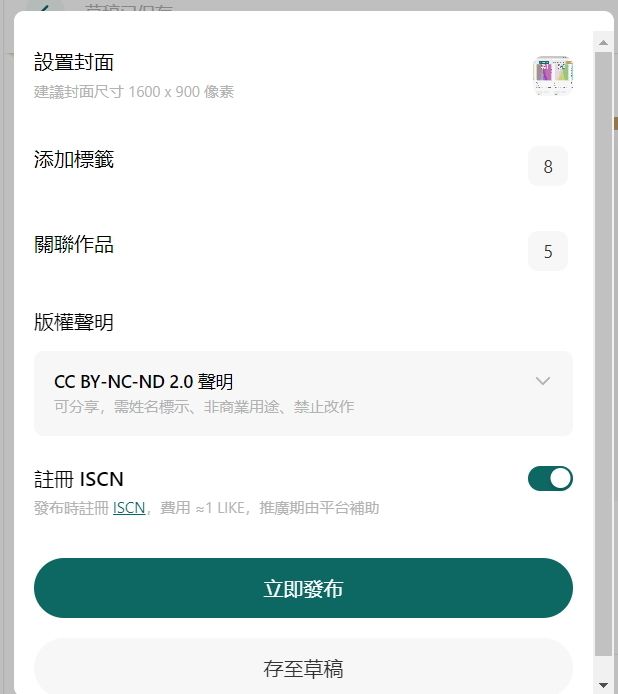Image resolution: width=618 pixels, height=694 pixels.
Task: Open 添加標籤 tag count 8
Action: pyautogui.click(x=547, y=167)
